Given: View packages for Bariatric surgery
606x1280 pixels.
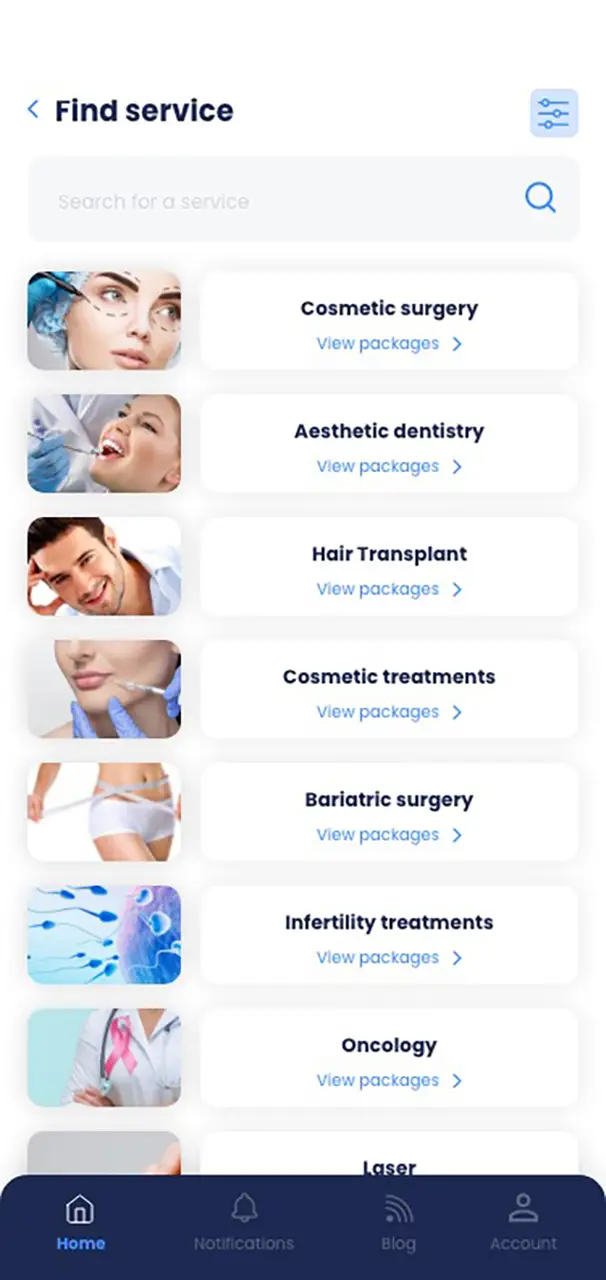Looking at the screenshot, I should coord(389,836).
